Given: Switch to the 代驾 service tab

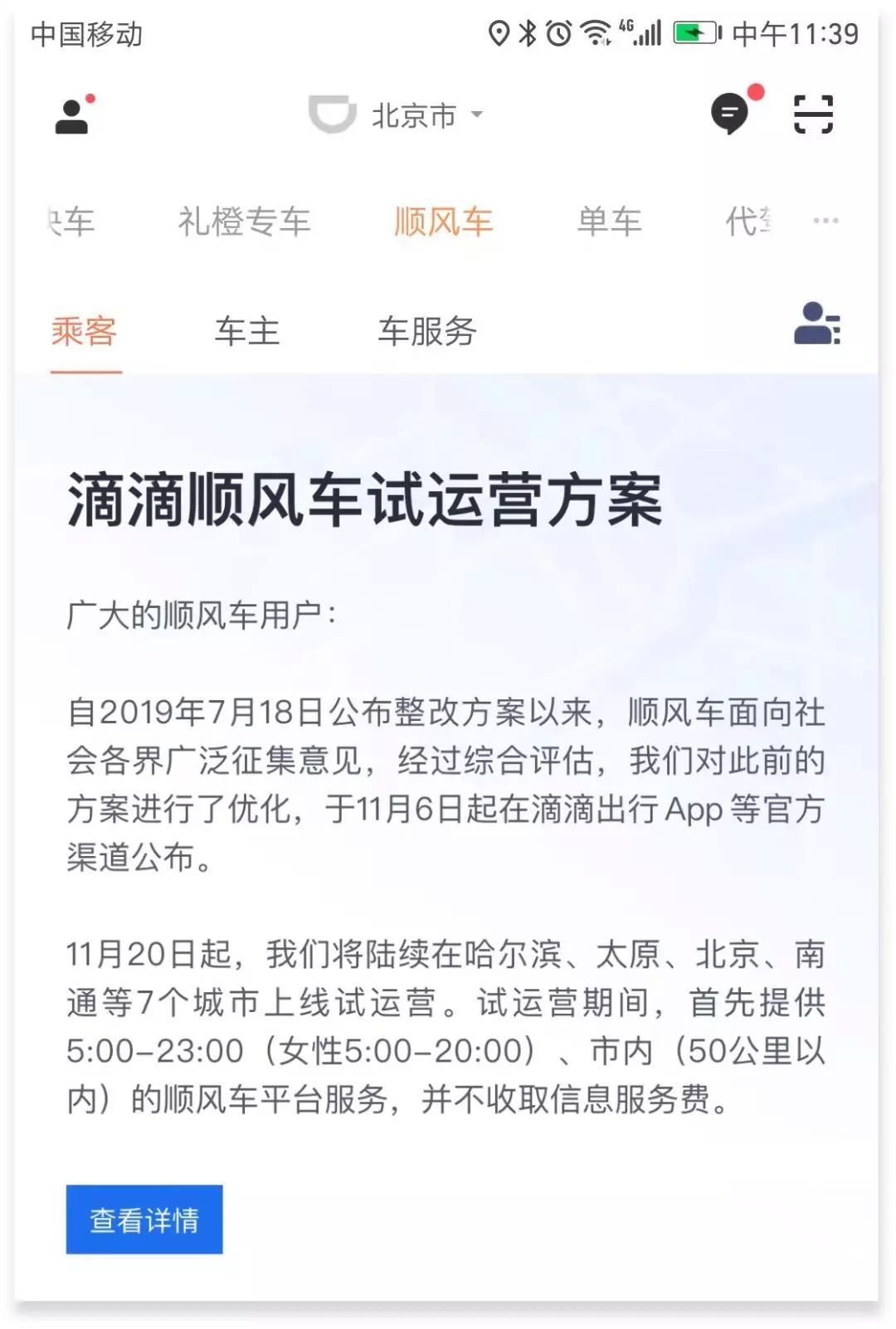Looking at the screenshot, I should tap(748, 221).
